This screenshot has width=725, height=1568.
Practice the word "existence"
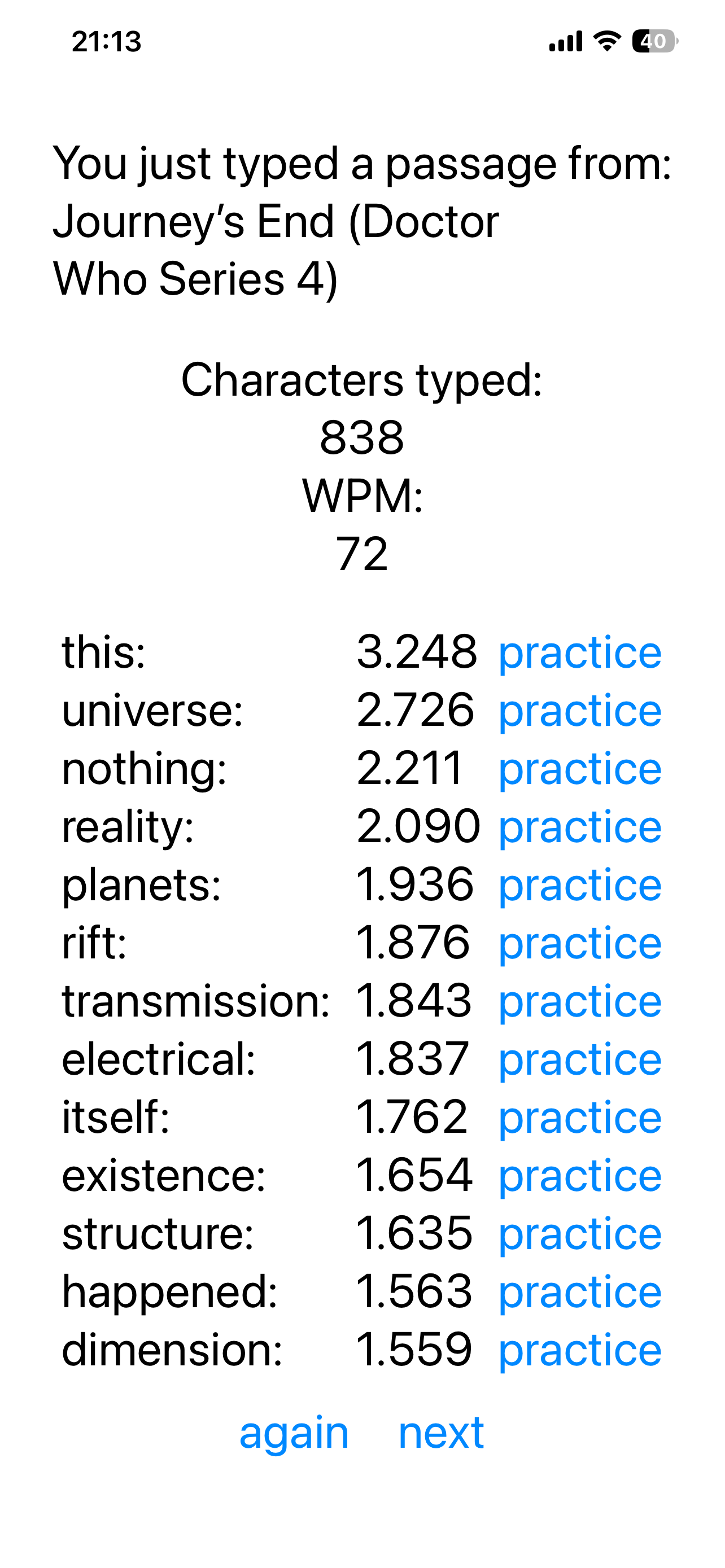pyautogui.click(x=579, y=1176)
